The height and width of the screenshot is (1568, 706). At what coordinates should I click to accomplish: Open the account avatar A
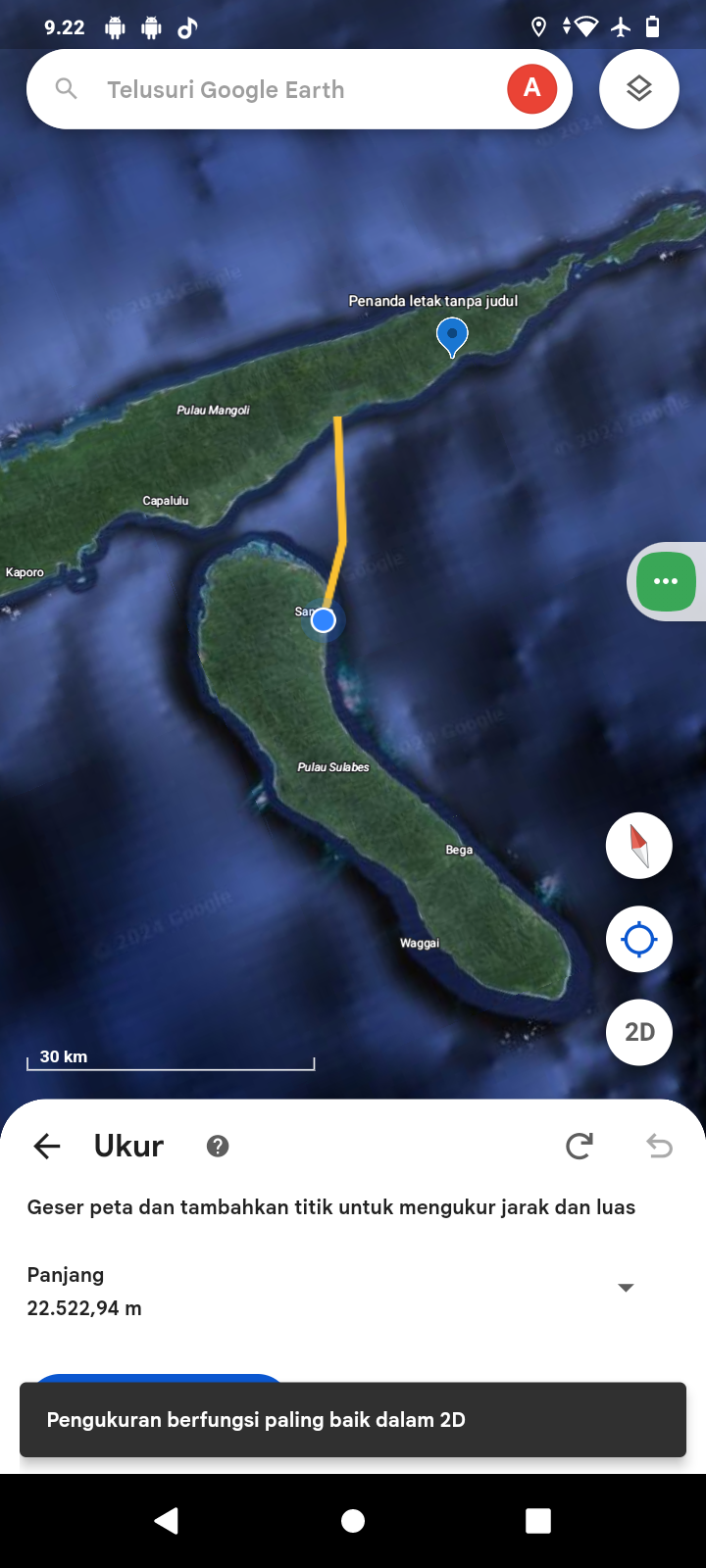click(x=531, y=89)
